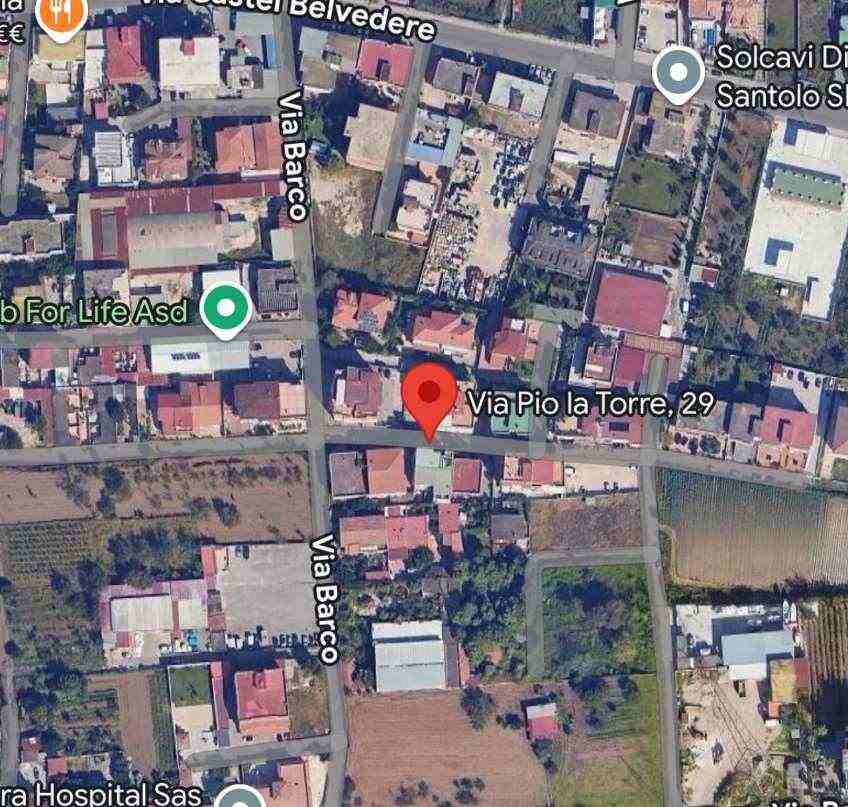Tap the Hospital Sas place marker
848x807 pixels.
[239, 797]
